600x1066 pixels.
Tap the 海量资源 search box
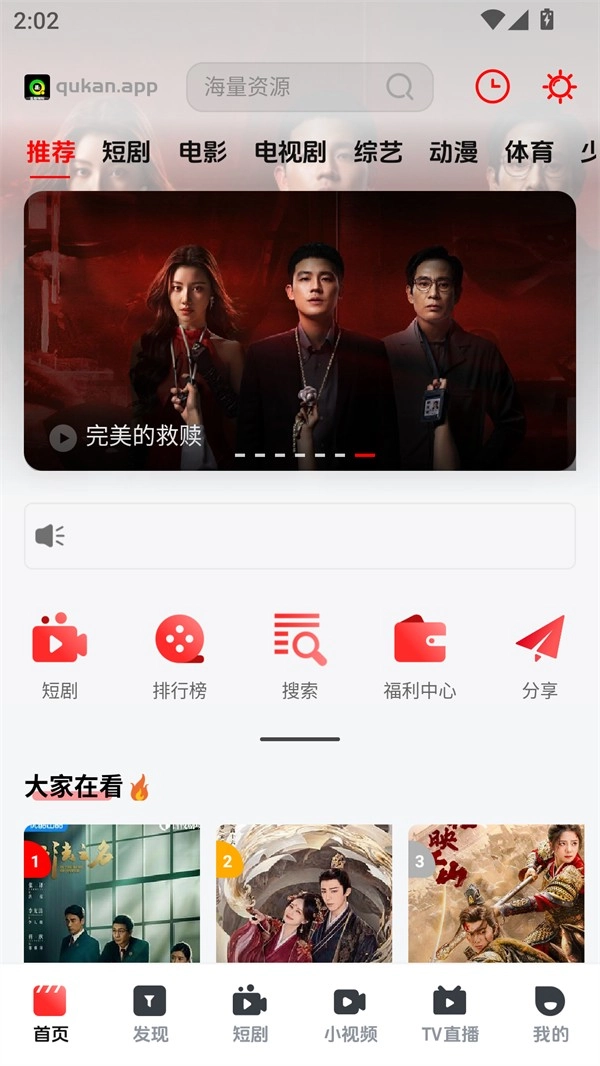click(x=309, y=87)
